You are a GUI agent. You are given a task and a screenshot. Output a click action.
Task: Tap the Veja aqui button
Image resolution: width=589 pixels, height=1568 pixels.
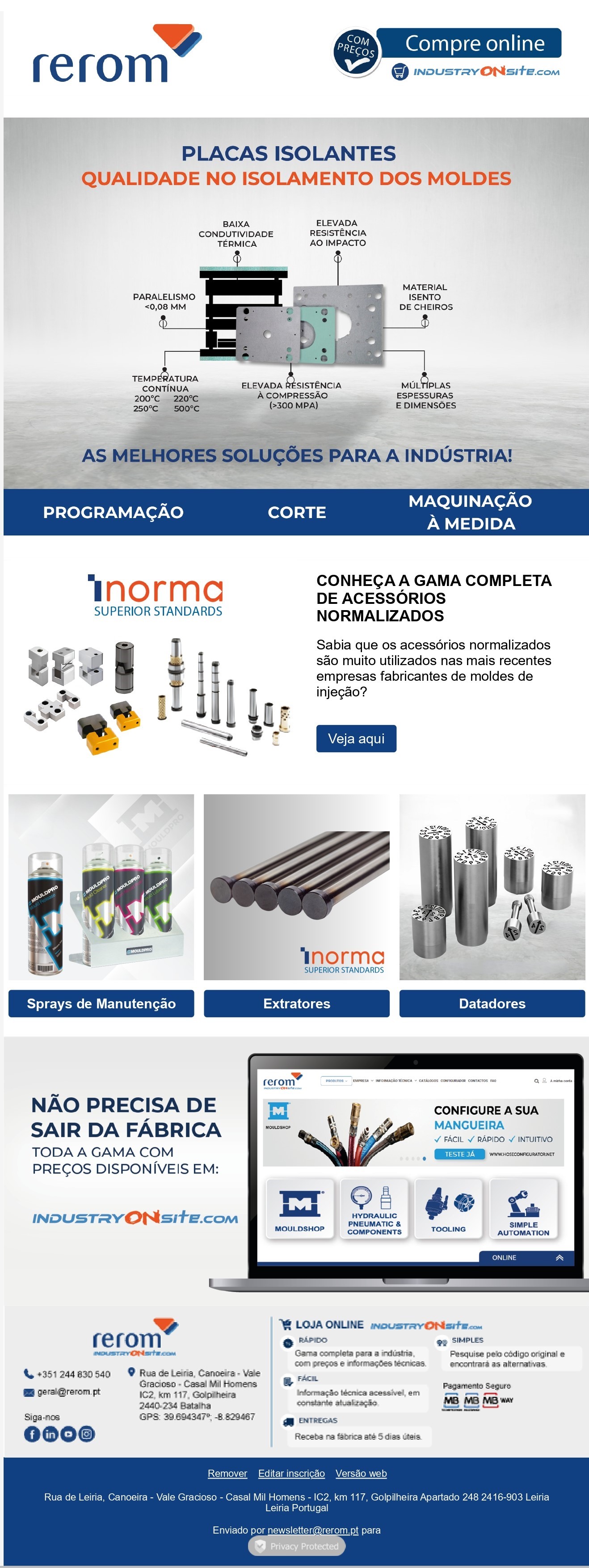[x=356, y=738]
